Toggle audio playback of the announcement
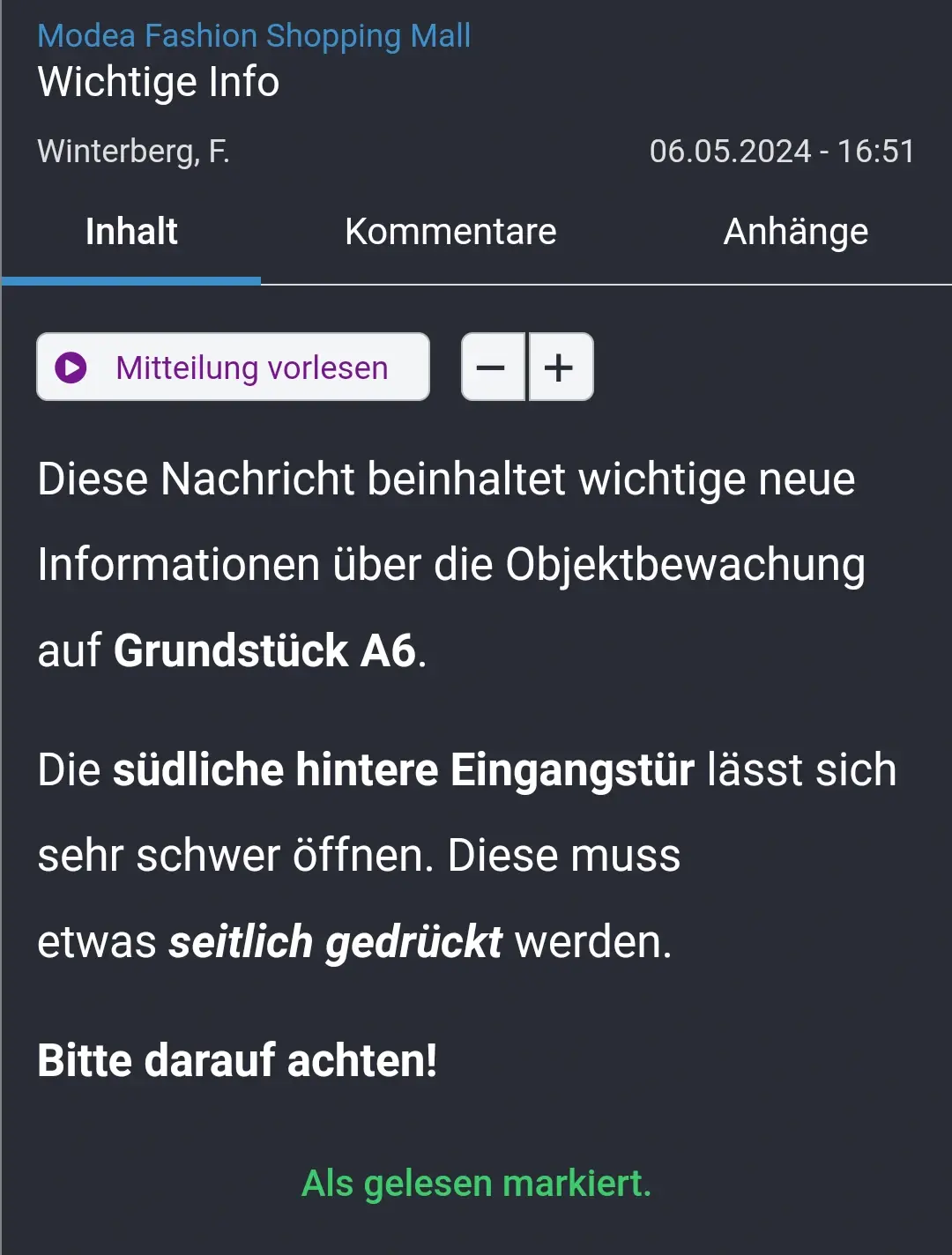This screenshot has width=952, height=1255. click(x=232, y=367)
